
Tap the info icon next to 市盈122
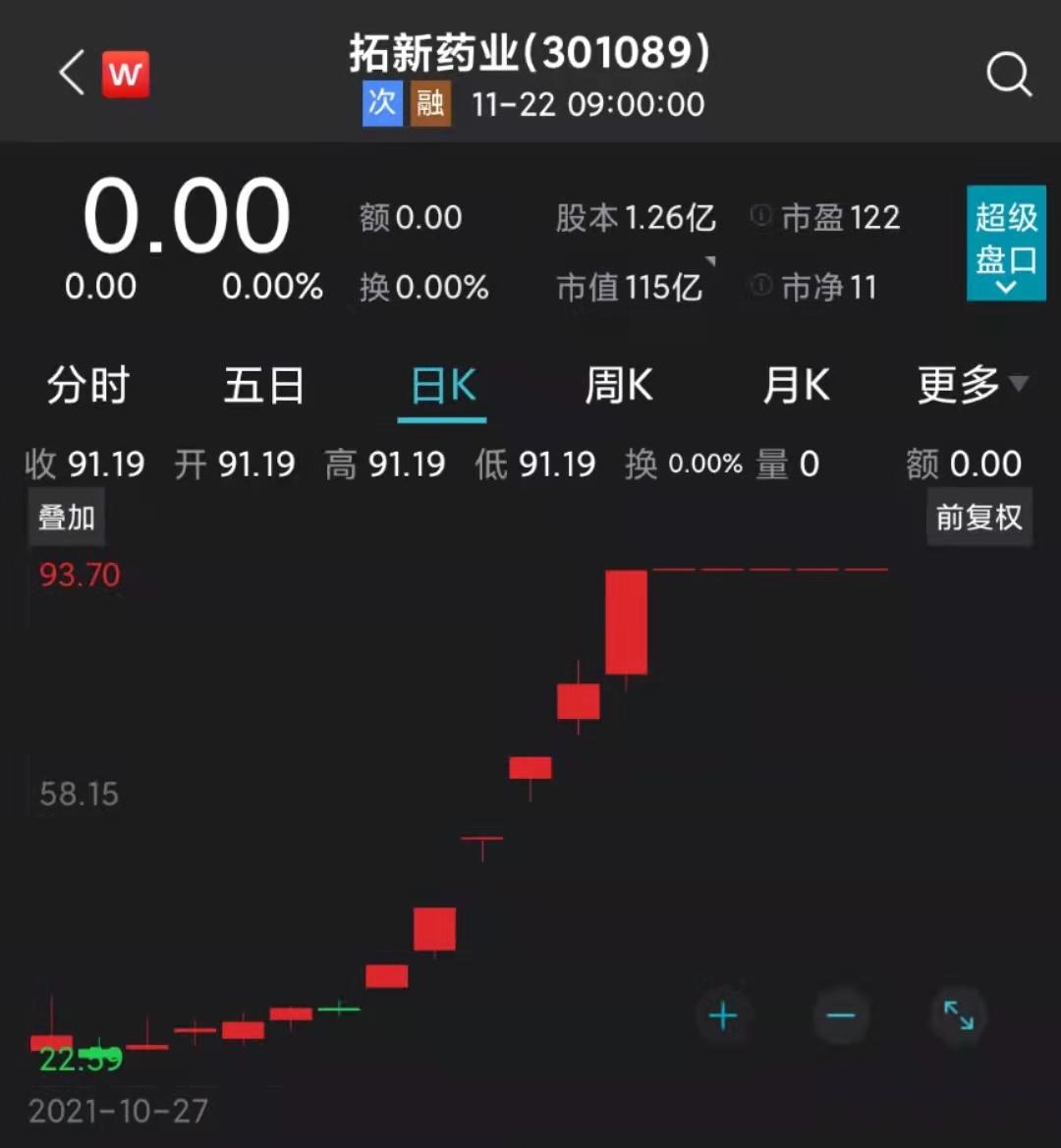click(x=761, y=218)
